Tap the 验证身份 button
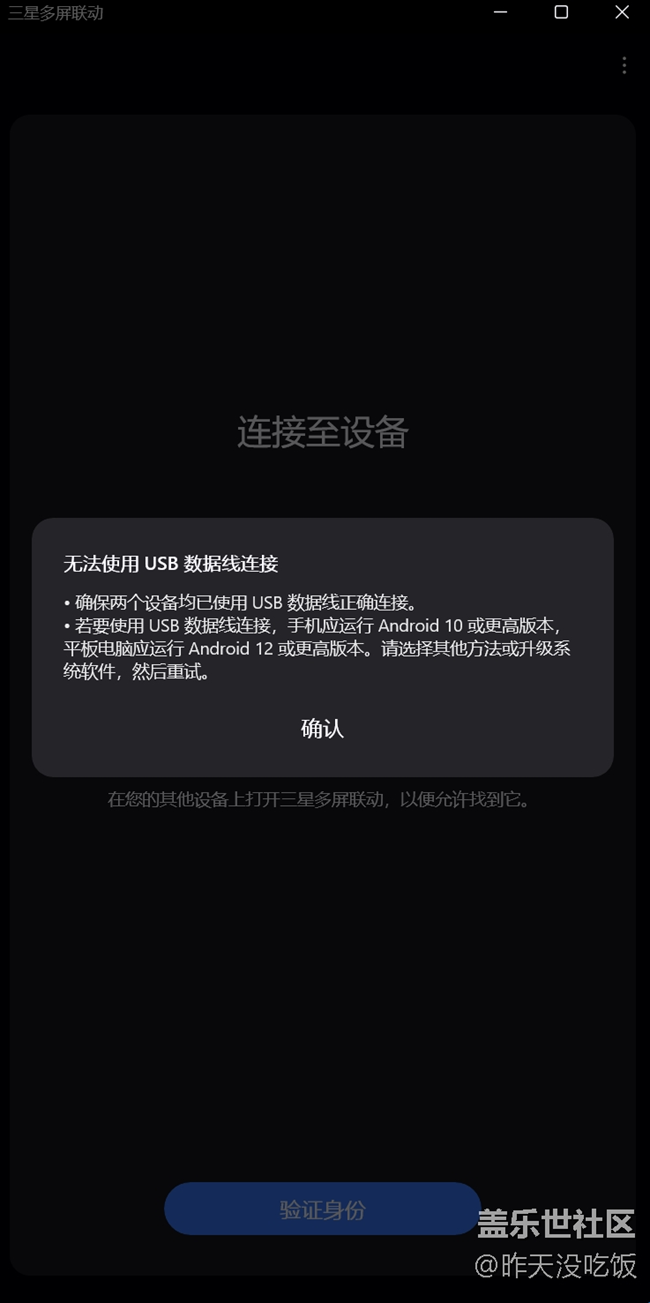The width and height of the screenshot is (650, 1303). pyautogui.click(x=322, y=1209)
